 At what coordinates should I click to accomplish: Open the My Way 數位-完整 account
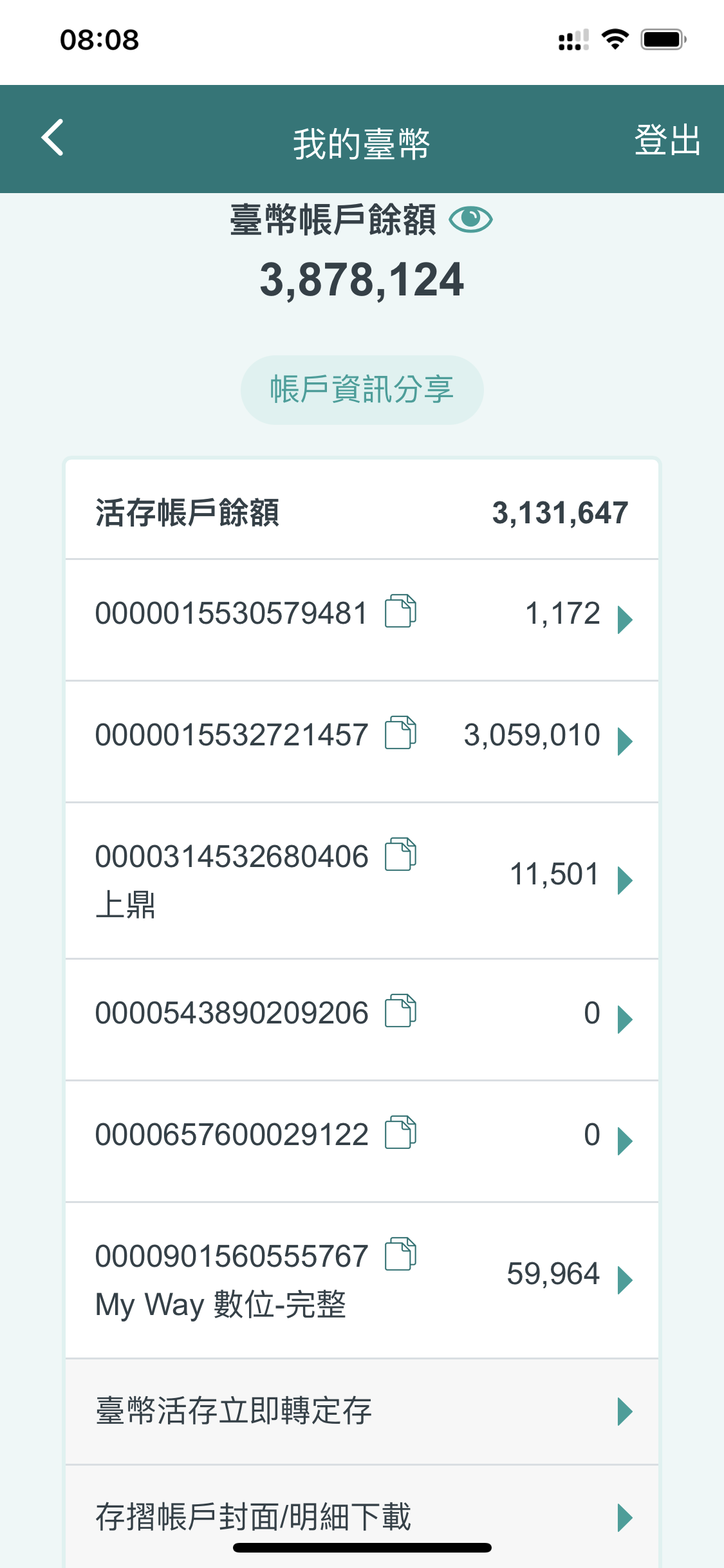[x=624, y=1280]
